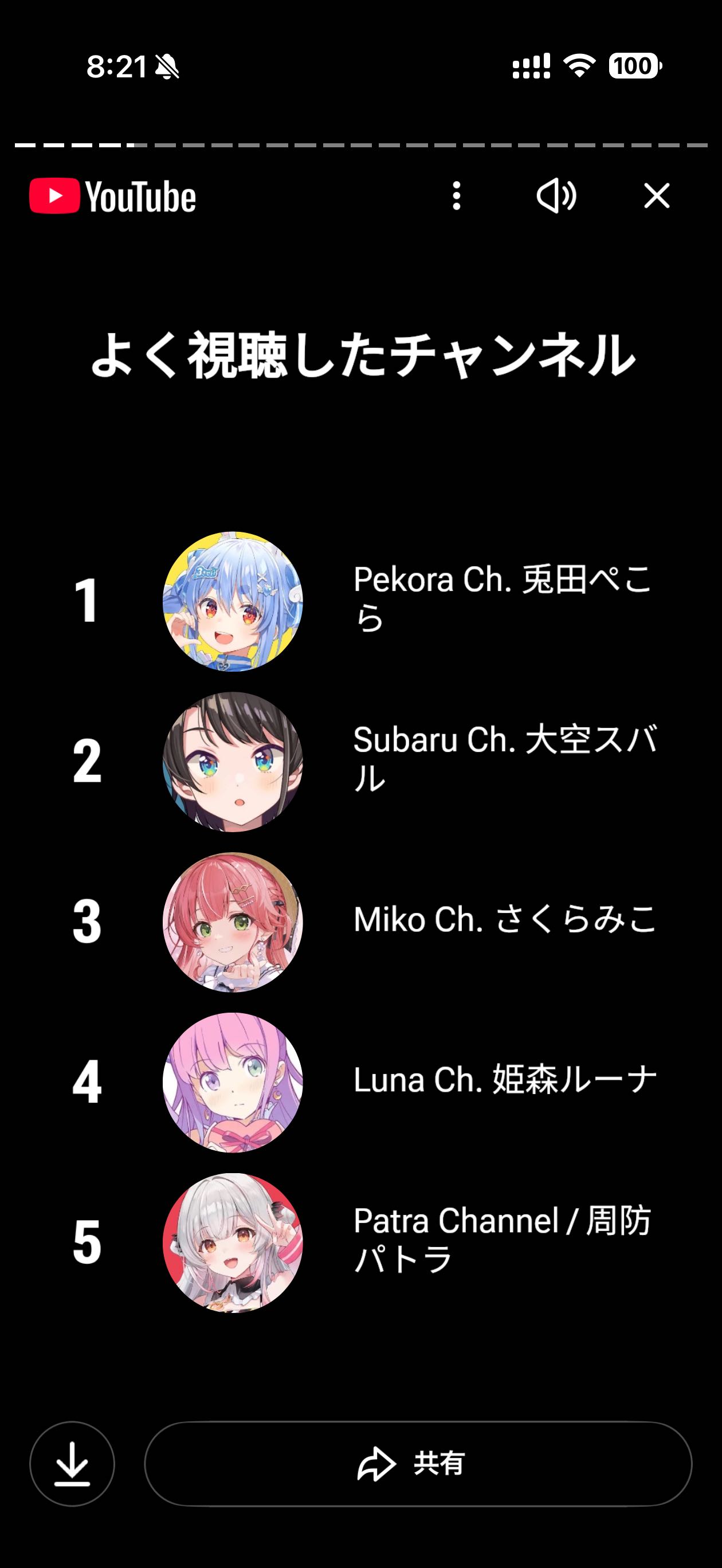Download this recap card
The image size is (722, 1568).
pos(72,1463)
